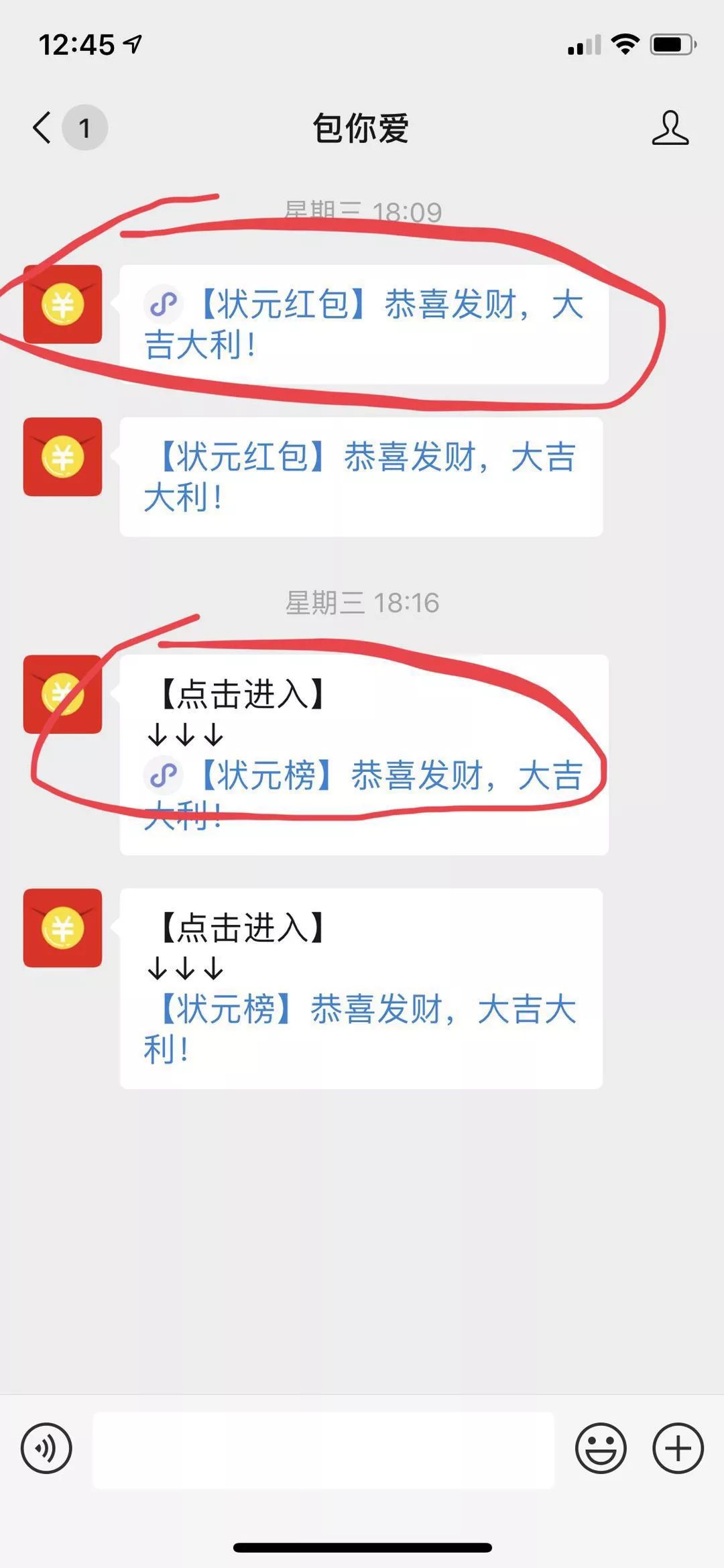Open the emoji sticker panel
The height and width of the screenshot is (1568, 724).
(601, 1448)
